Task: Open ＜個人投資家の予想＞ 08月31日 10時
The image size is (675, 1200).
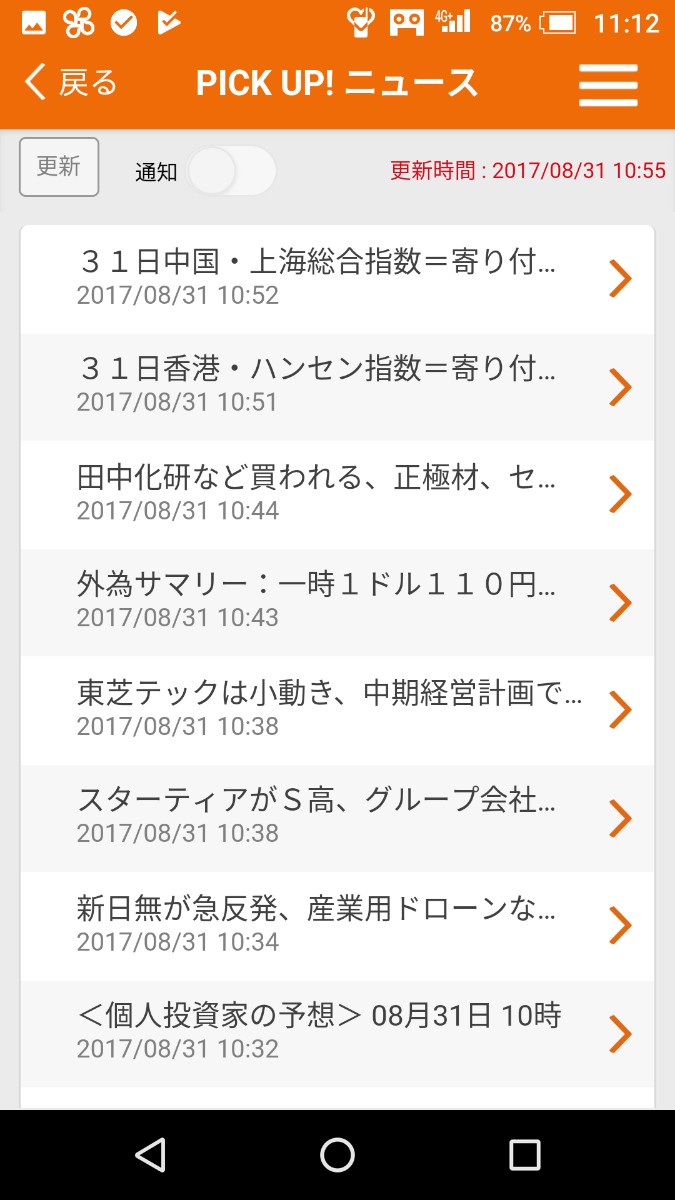Action: (337, 1032)
